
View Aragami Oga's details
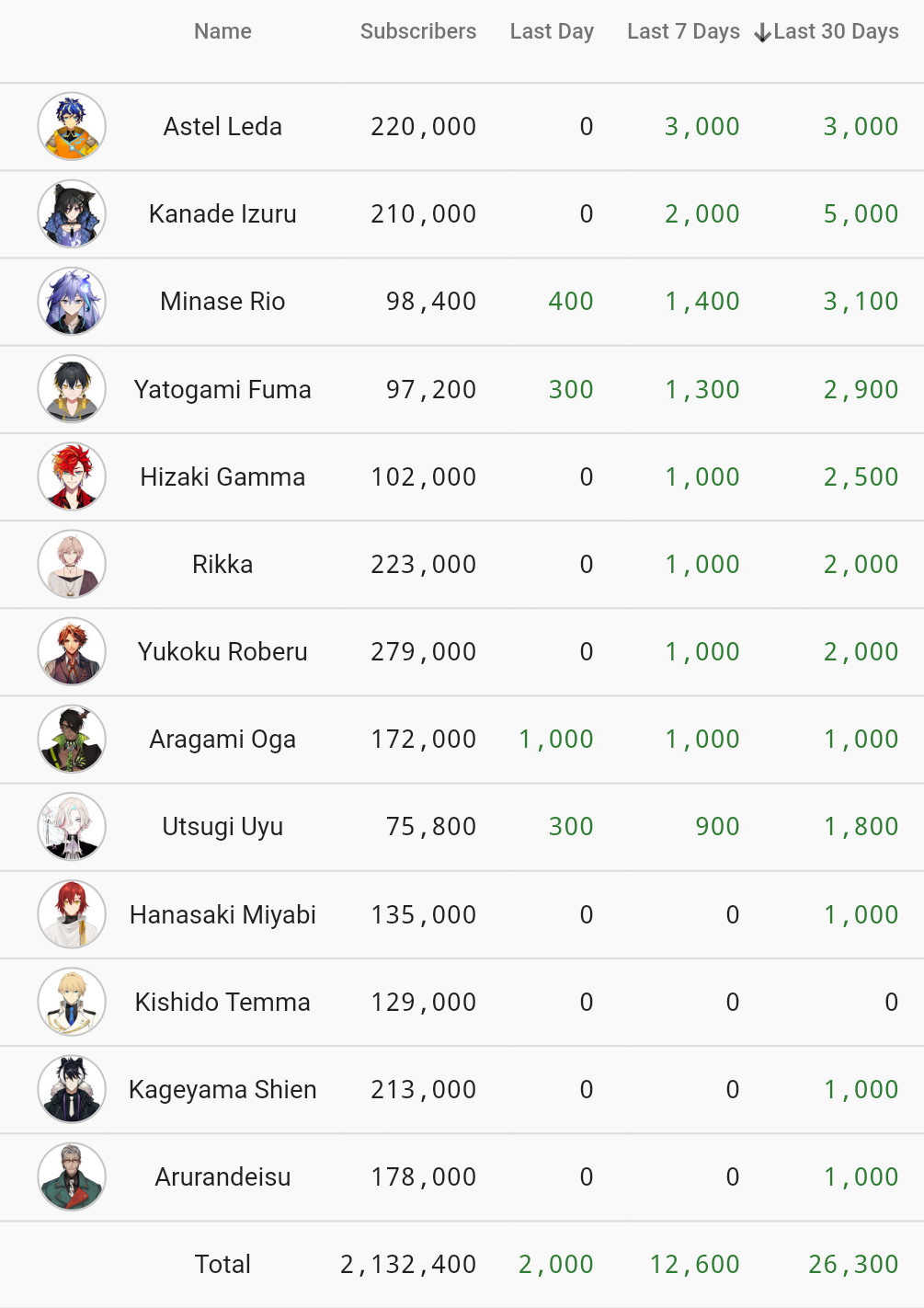click(x=222, y=740)
